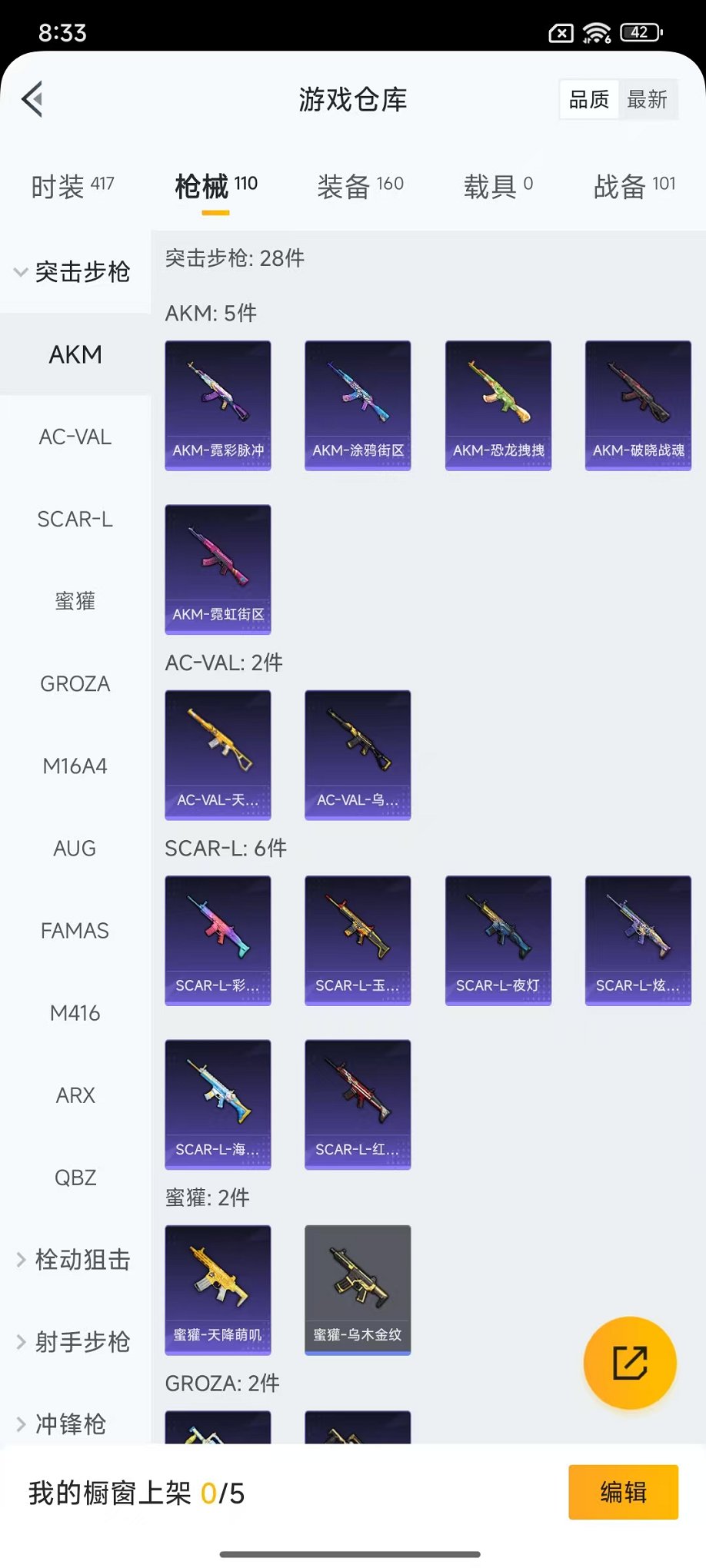This screenshot has width=706, height=1568.
Task: Open the AKM-恐龙拽拽 skin
Action: 498,405
